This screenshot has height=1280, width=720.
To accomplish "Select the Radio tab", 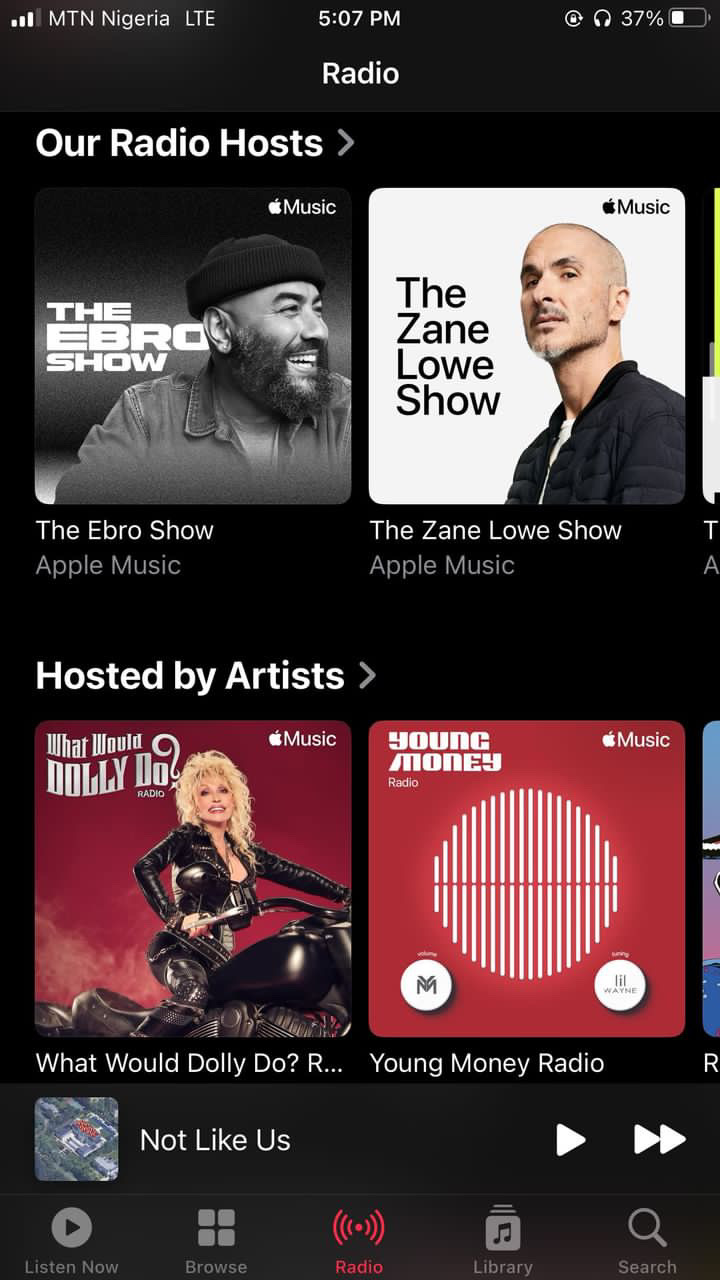I will tap(359, 1240).
